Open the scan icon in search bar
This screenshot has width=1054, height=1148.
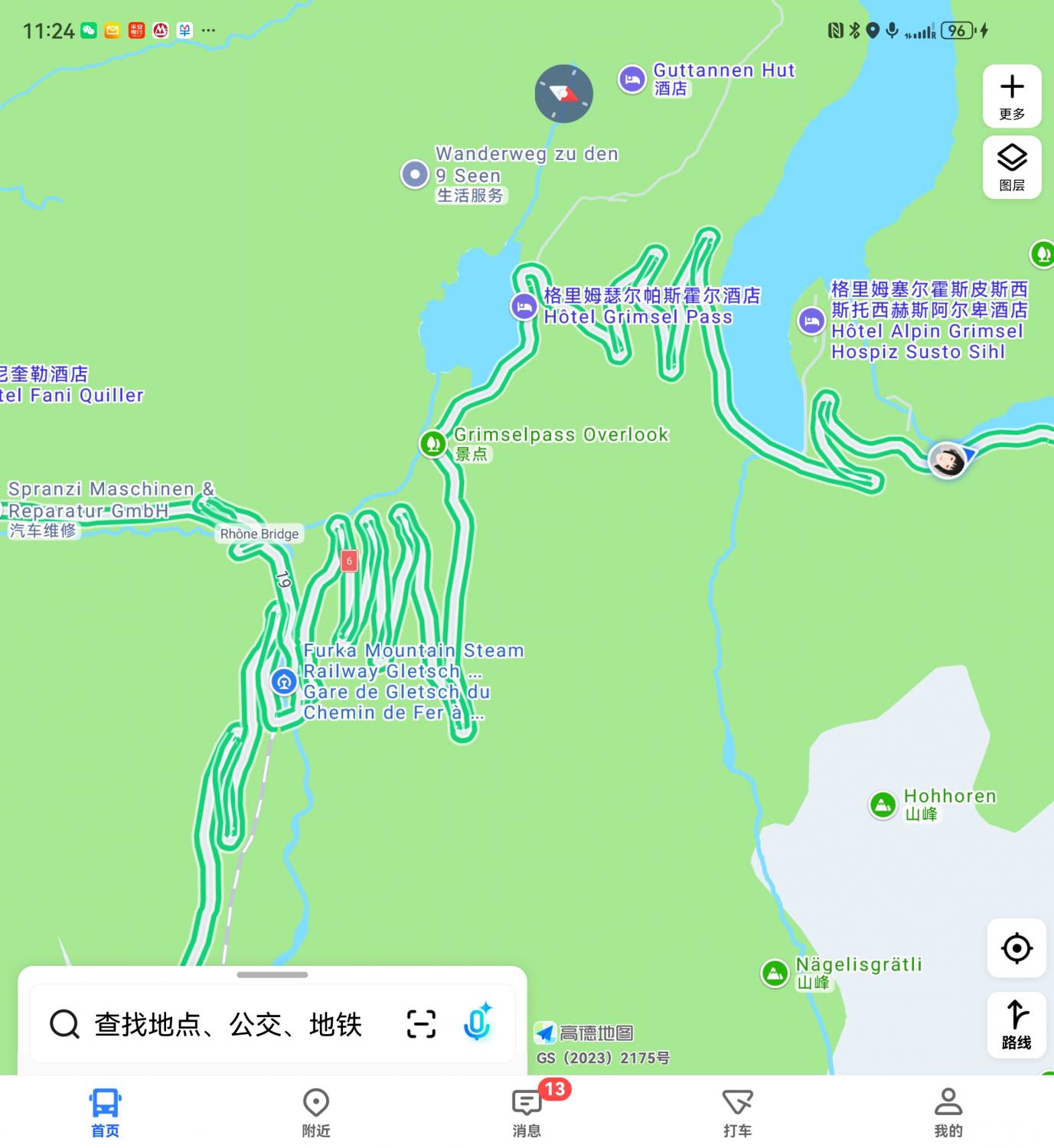[x=421, y=1024]
